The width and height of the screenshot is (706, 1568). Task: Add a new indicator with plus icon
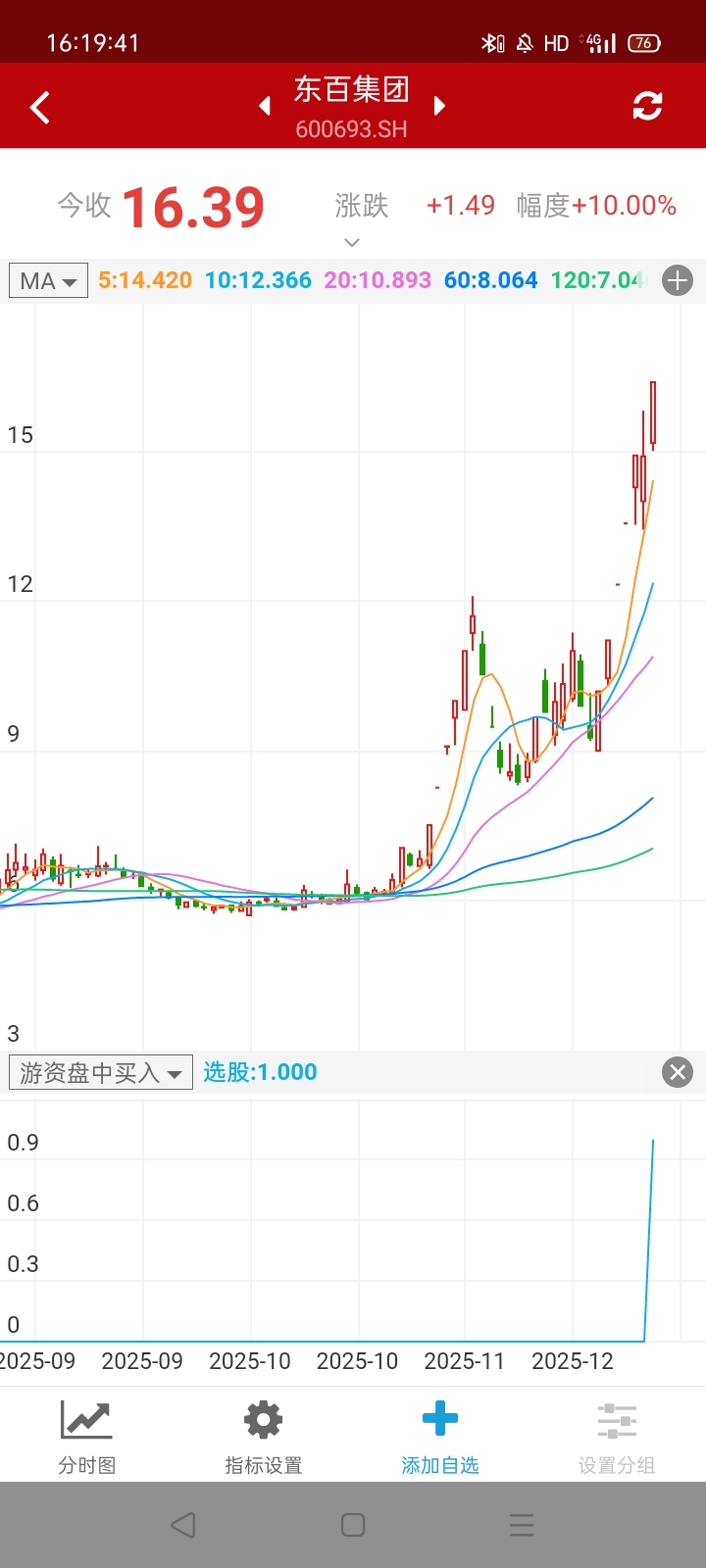[678, 281]
